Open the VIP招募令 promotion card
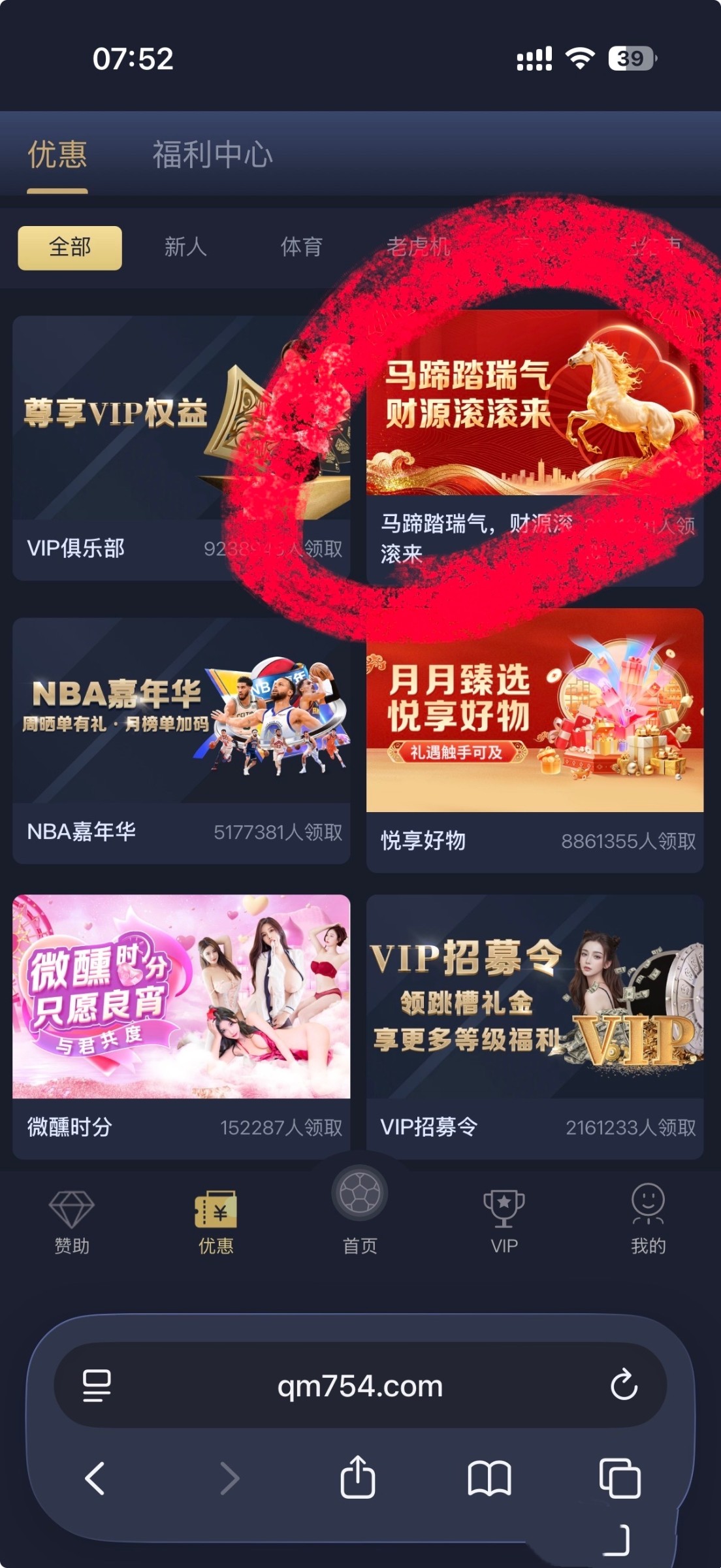Screen dimensions: 721x1568 tap(534, 1026)
